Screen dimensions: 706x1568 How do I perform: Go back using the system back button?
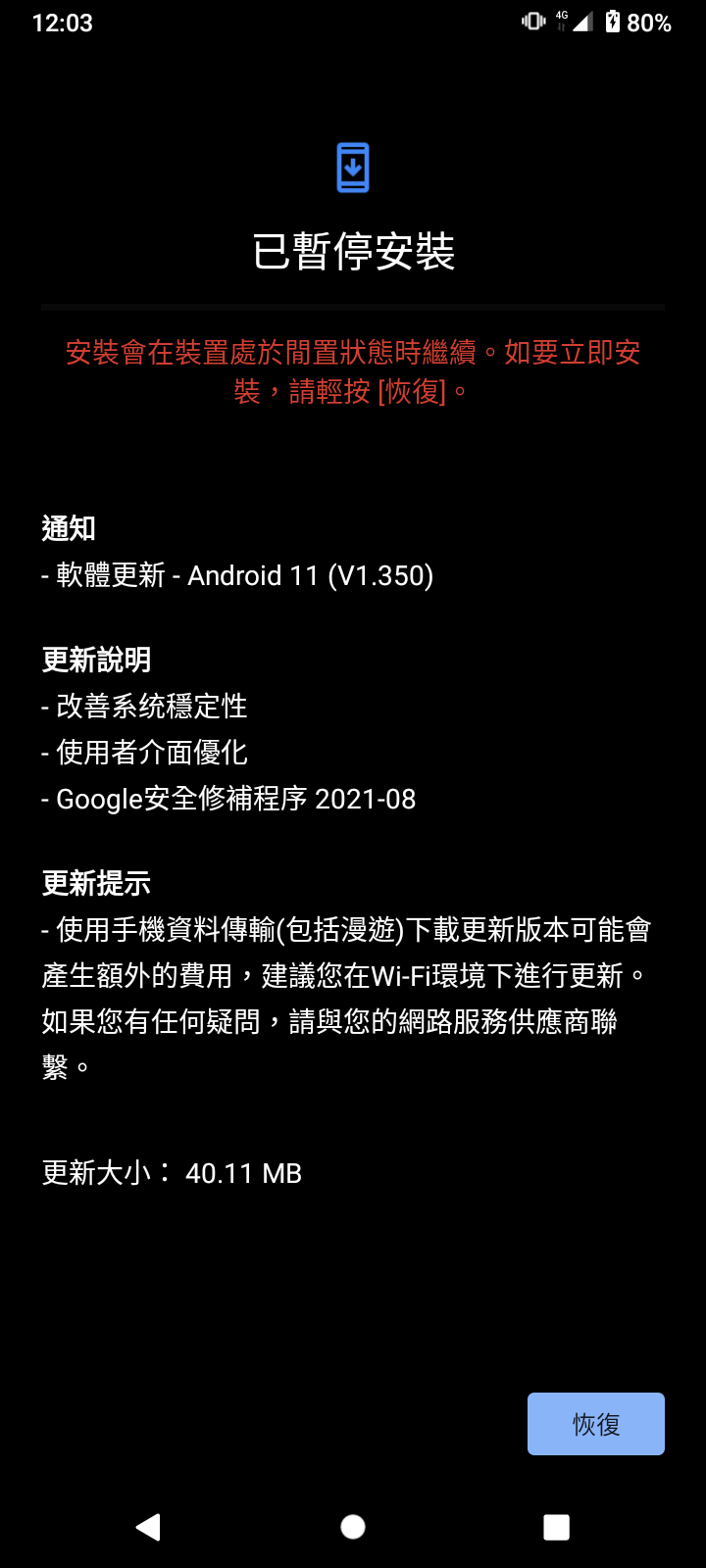point(148,1526)
